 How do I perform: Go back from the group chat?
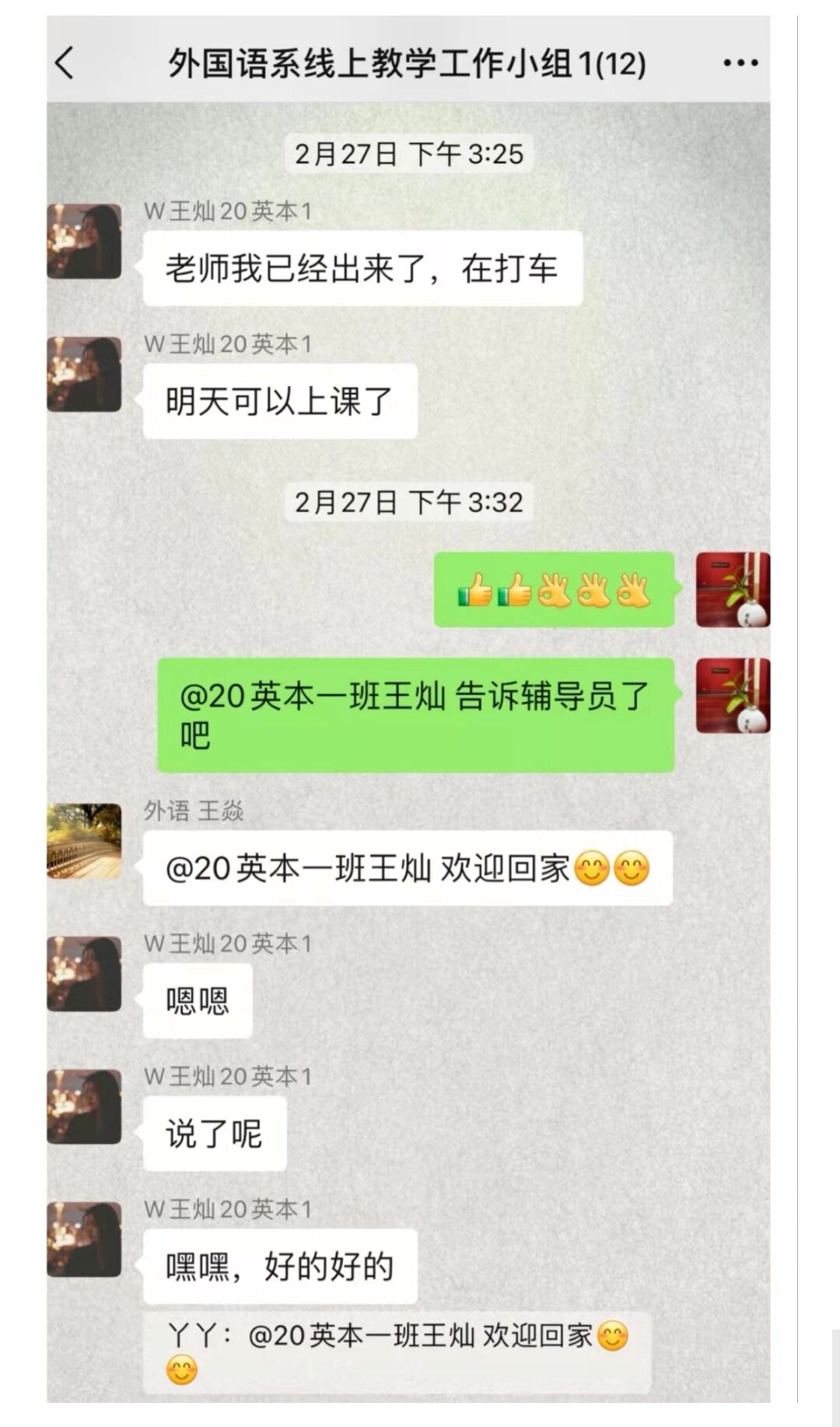pos(65,63)
